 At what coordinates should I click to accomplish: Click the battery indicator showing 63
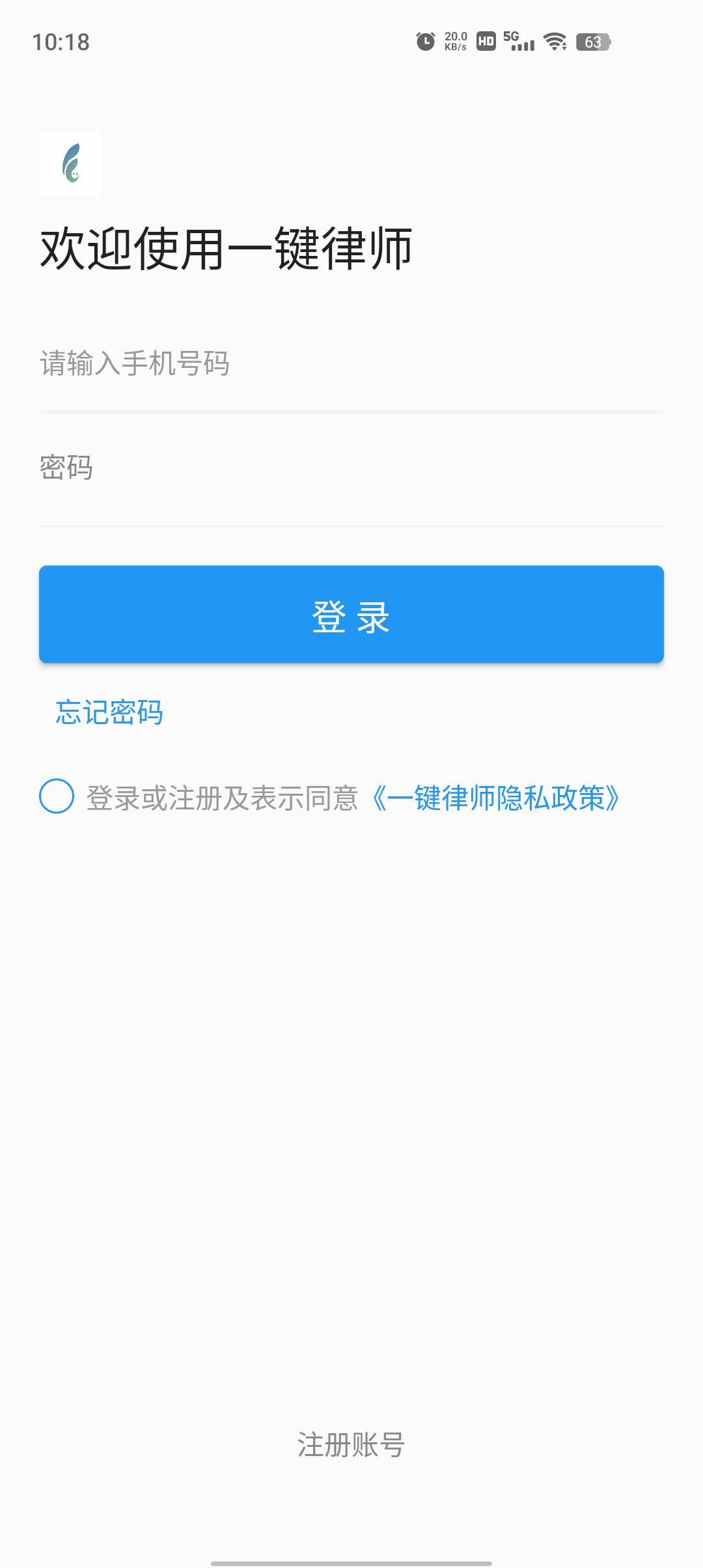594,42
